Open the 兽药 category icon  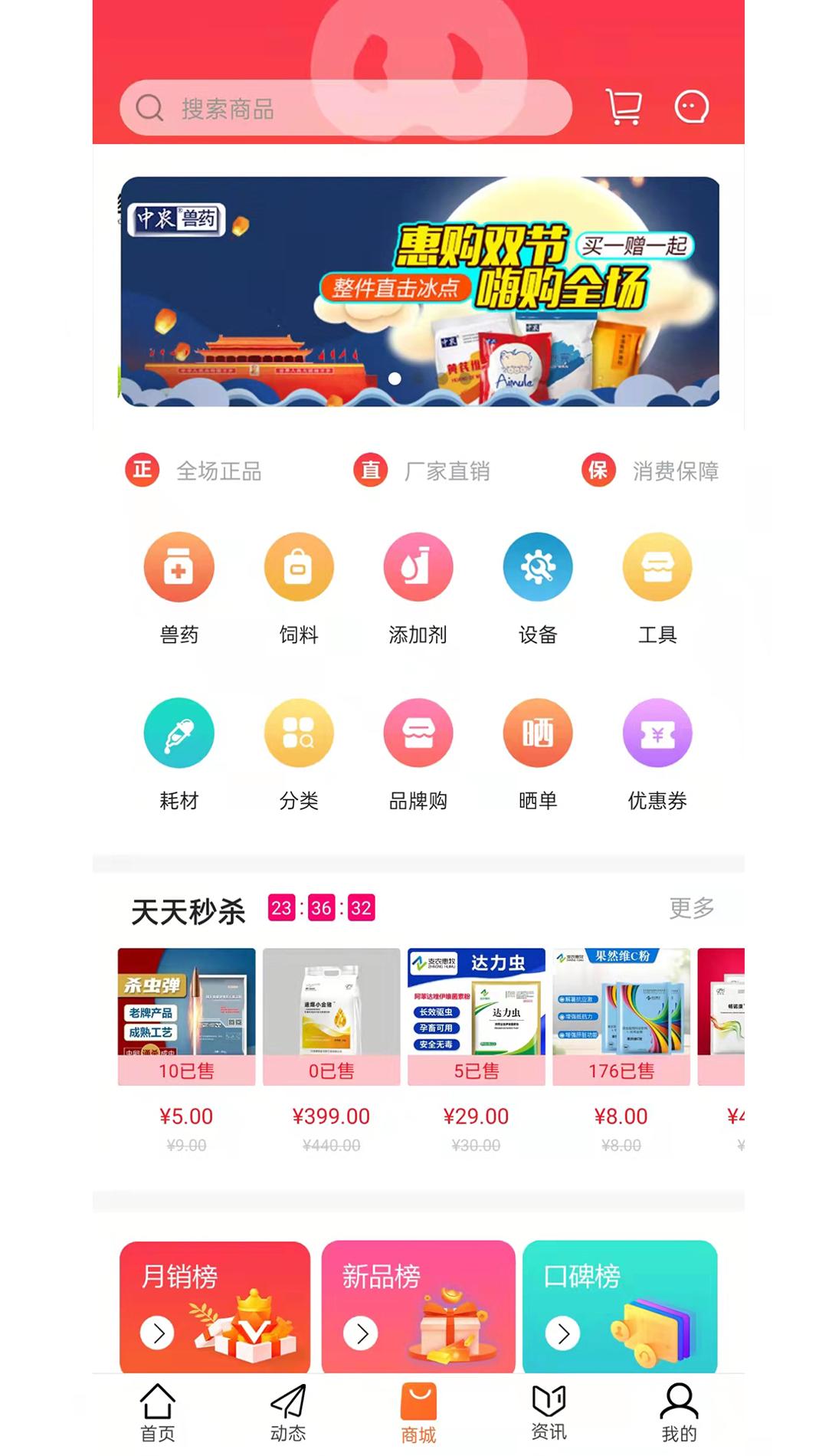[179, 567]
